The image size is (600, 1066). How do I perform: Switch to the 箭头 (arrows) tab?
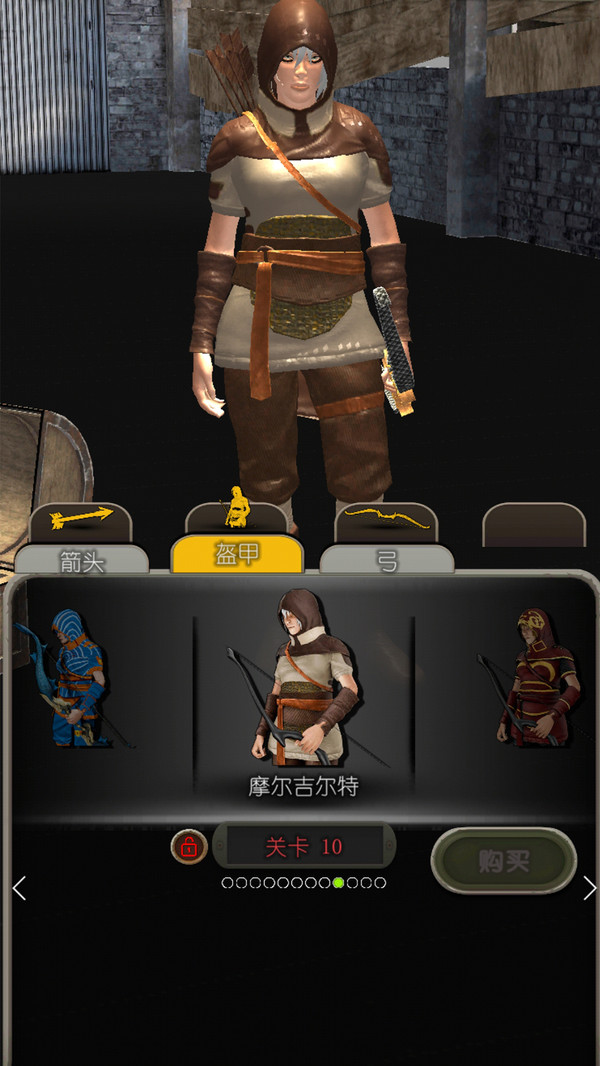(x=82, y=560)
